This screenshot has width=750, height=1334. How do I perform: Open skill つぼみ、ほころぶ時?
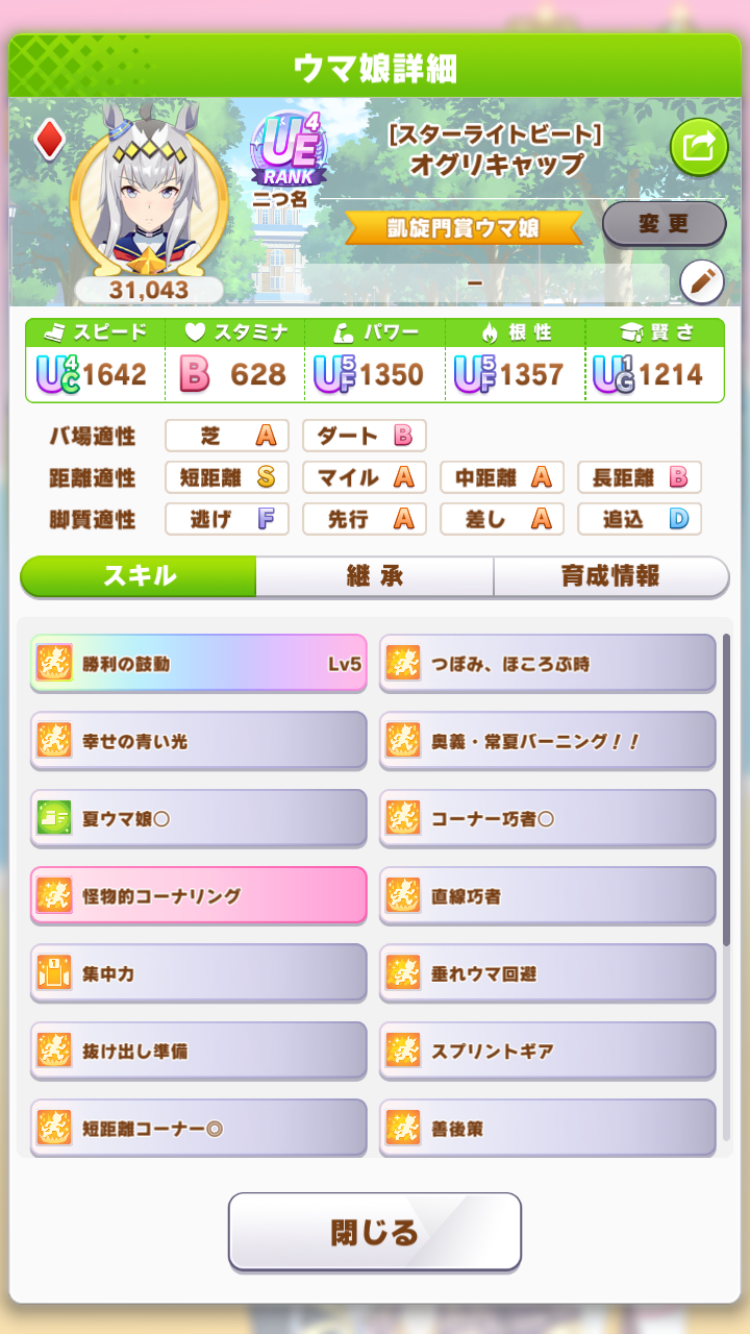click(x=547, y=663)
